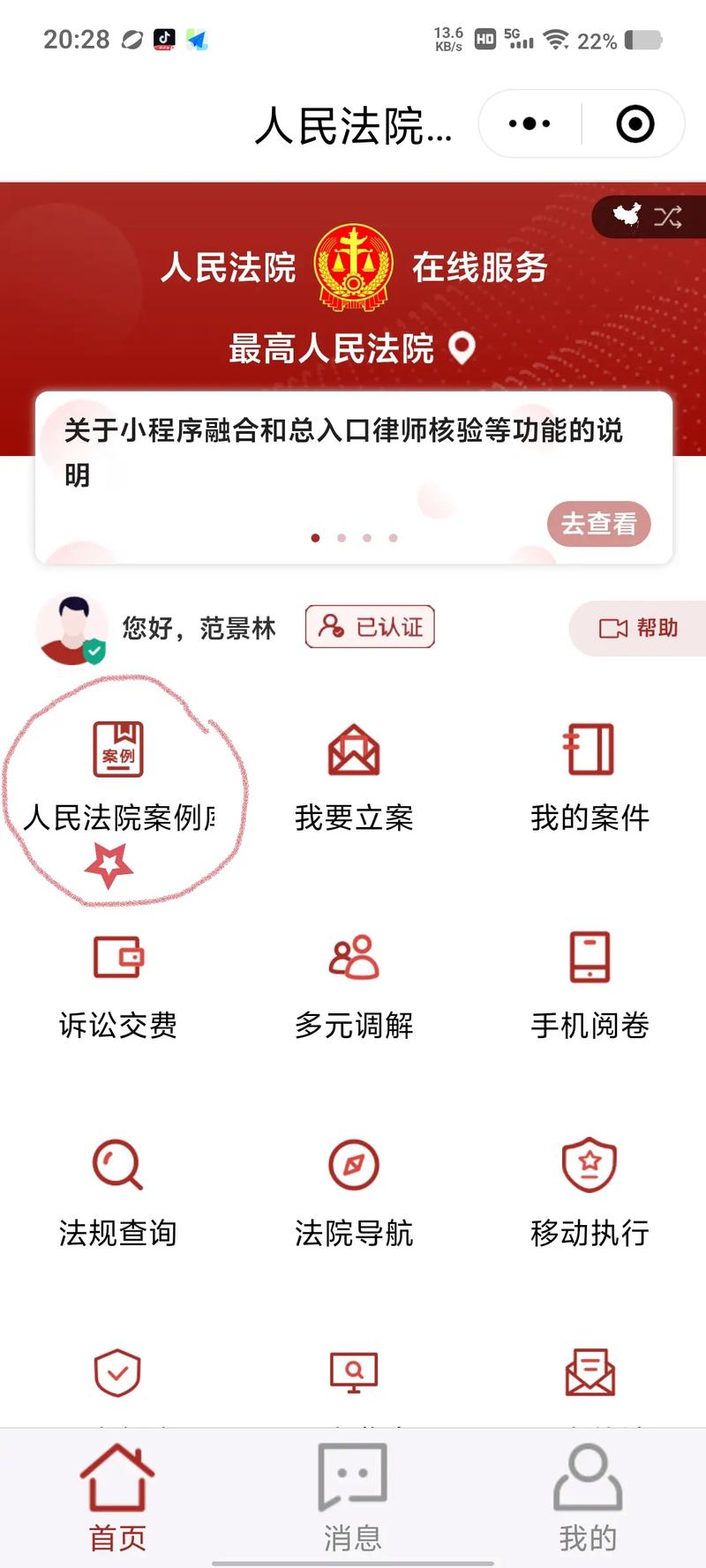Open the profile avatar of 范景林
Screen dimensions: 706x1568
[x=72, y=629]
